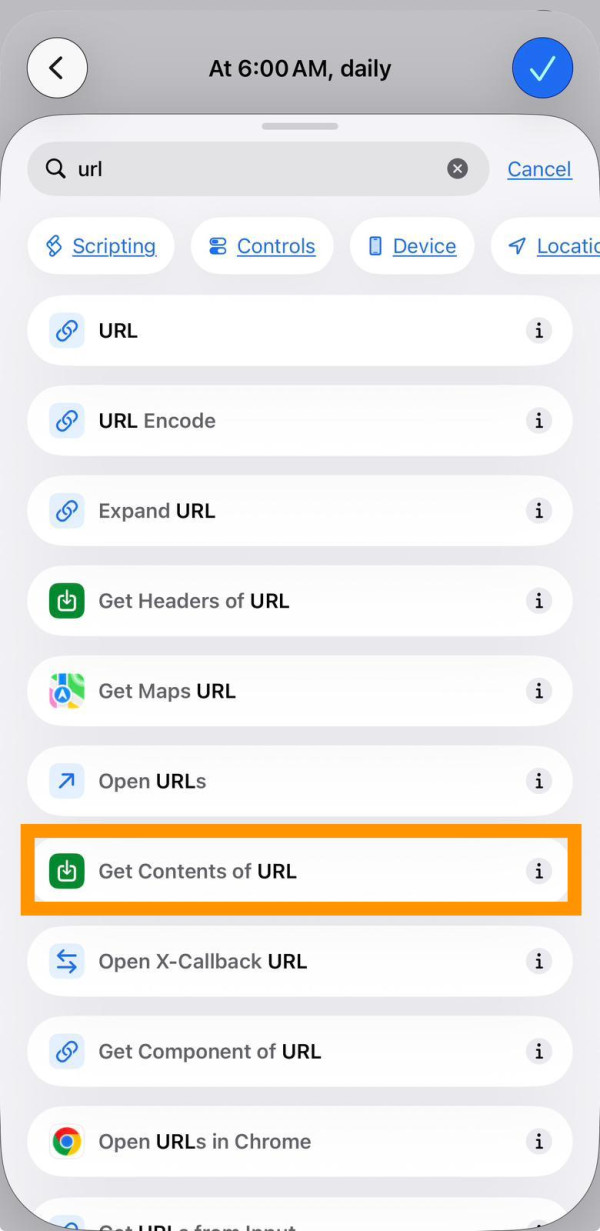600x1231 pixels.
Task: Show info for Get Contents of URL
Action: (x=539, y=871)
